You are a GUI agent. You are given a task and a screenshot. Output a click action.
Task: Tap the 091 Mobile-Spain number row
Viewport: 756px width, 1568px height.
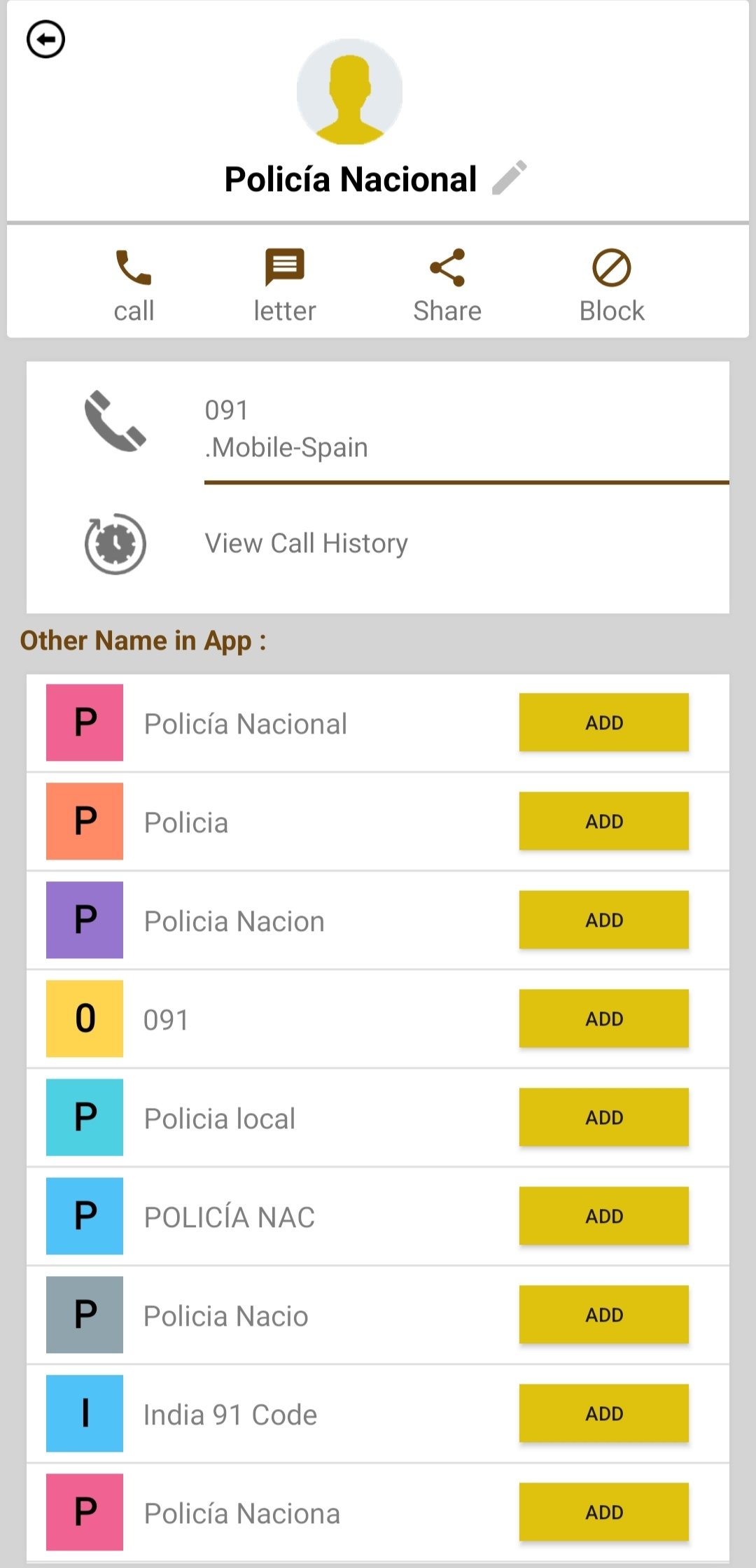(378, 428)
